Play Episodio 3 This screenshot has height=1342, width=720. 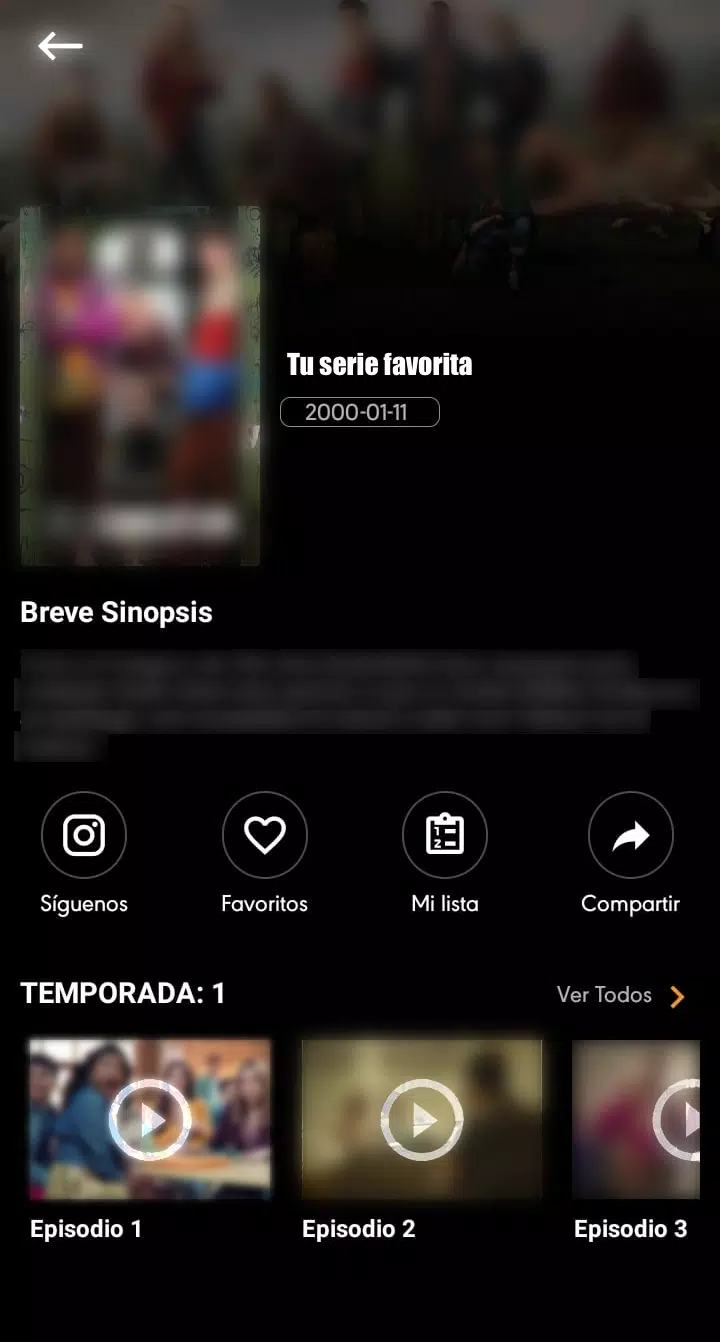pos(680,1119)
